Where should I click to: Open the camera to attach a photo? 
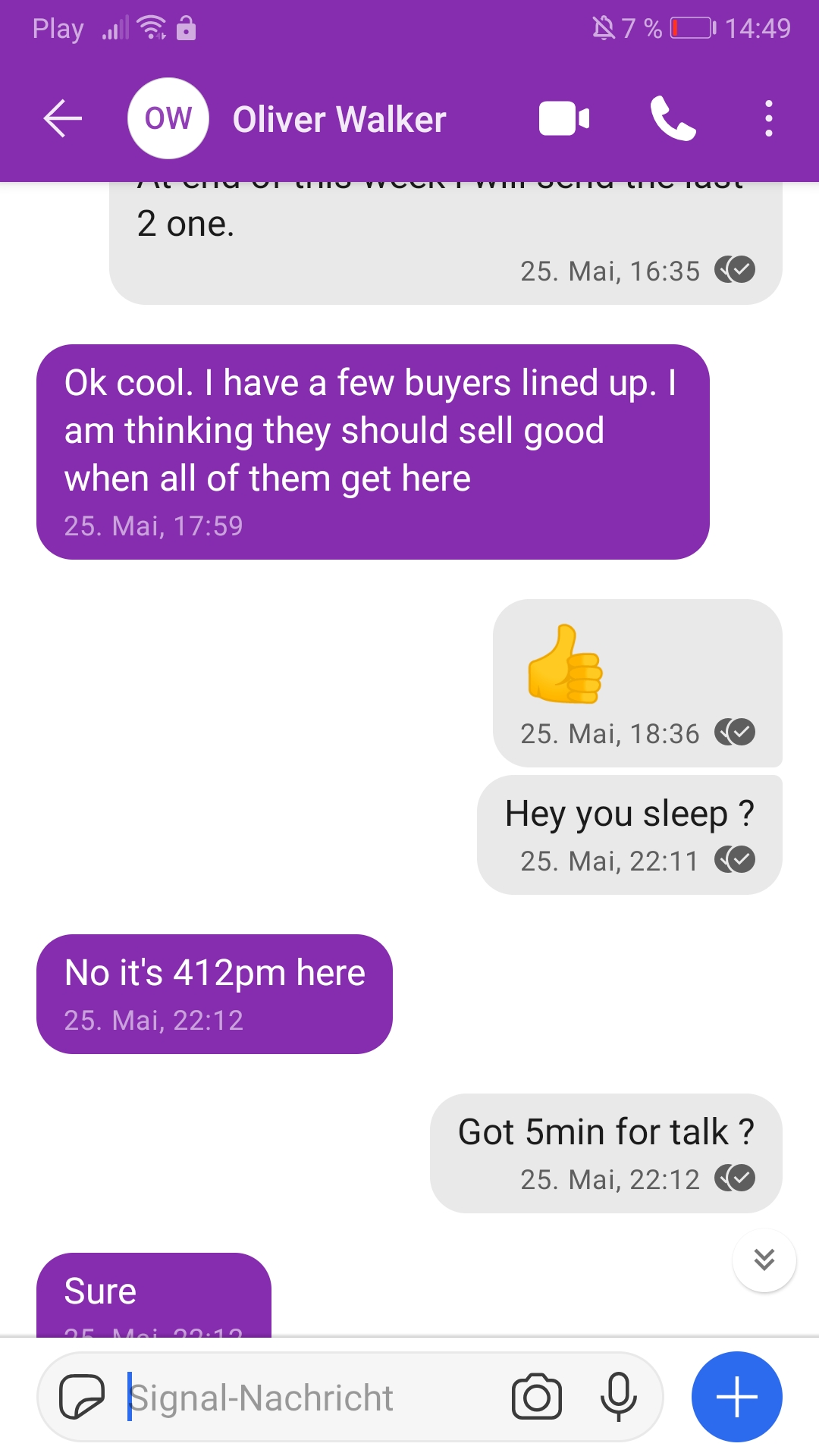coord(536,1397)
